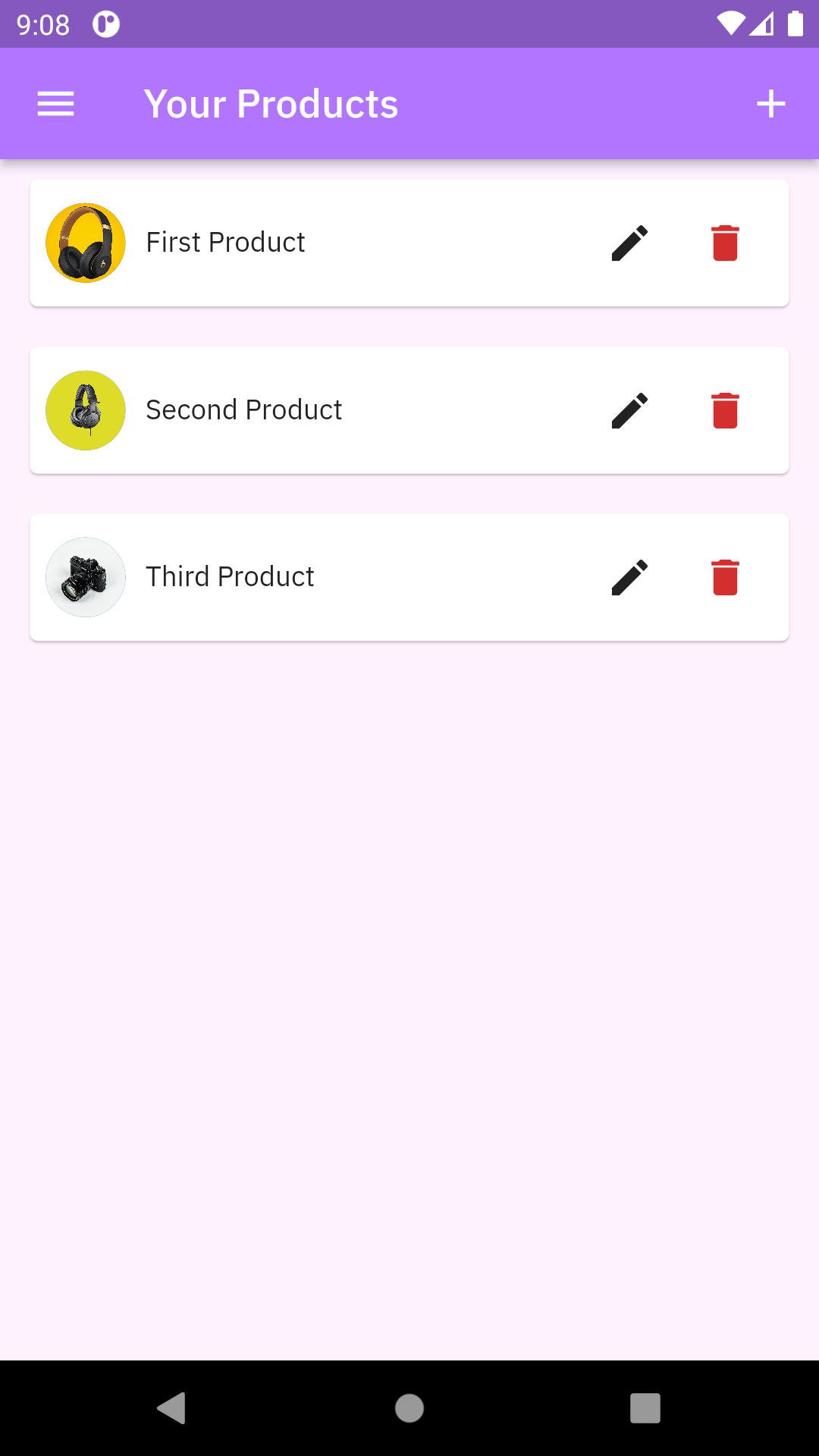This screenshot has height=1456, width=819.
Task: Open the navigation drawer menu
Action: pos(55,103)
